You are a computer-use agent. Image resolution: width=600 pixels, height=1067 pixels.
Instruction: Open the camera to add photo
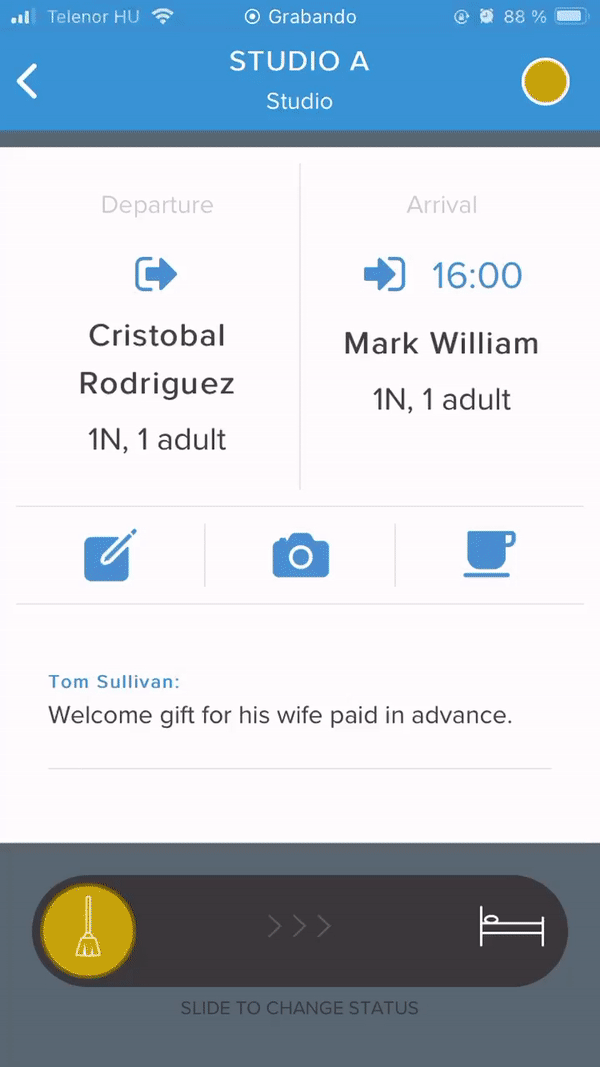[300, 555]
